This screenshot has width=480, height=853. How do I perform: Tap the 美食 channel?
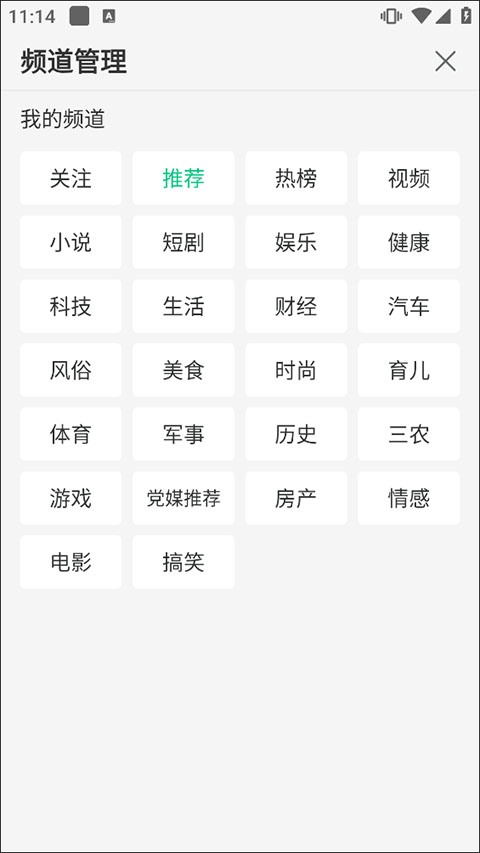[183, 370]
